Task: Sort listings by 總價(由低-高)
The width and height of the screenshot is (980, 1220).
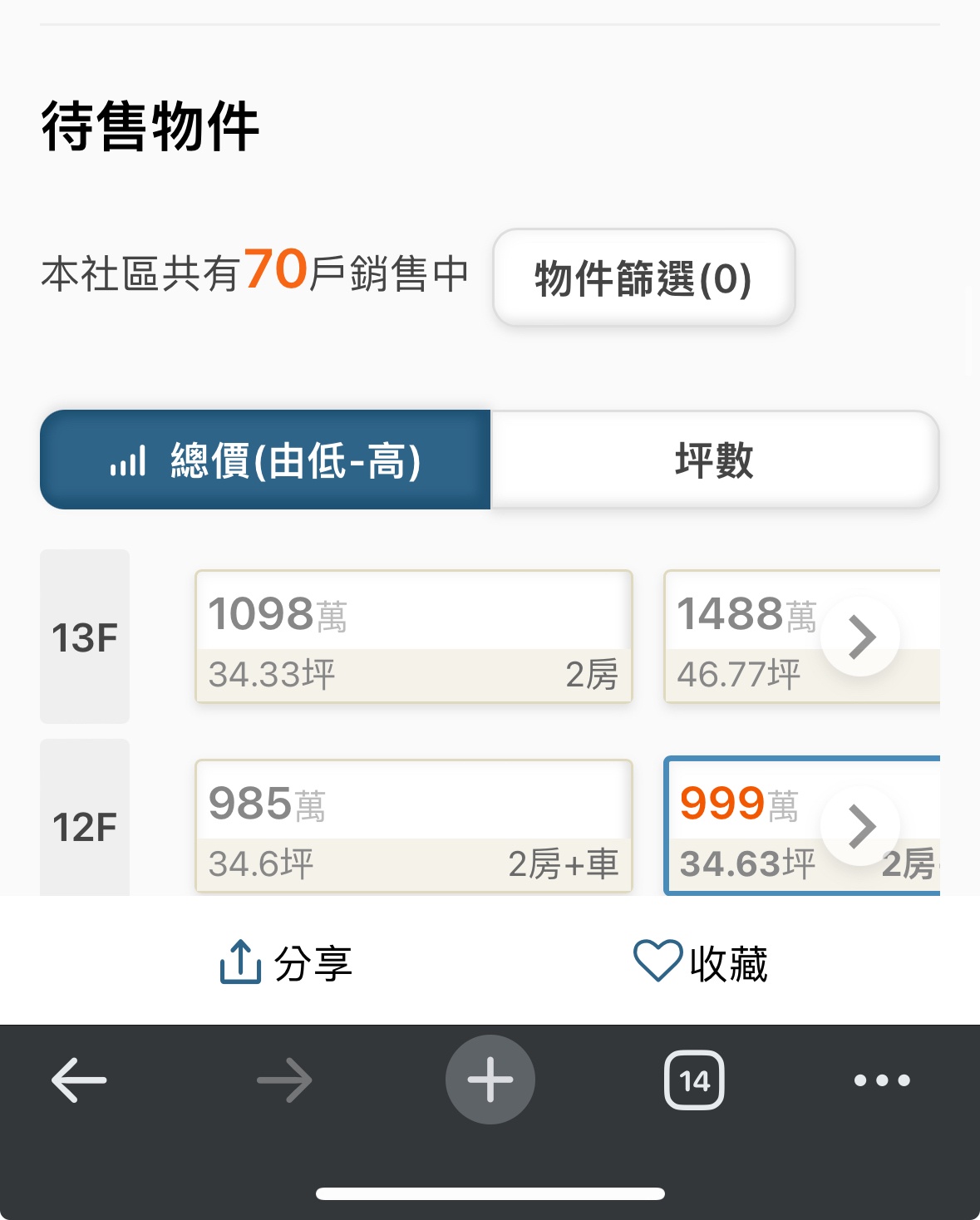Action: [x=265, y=460]
